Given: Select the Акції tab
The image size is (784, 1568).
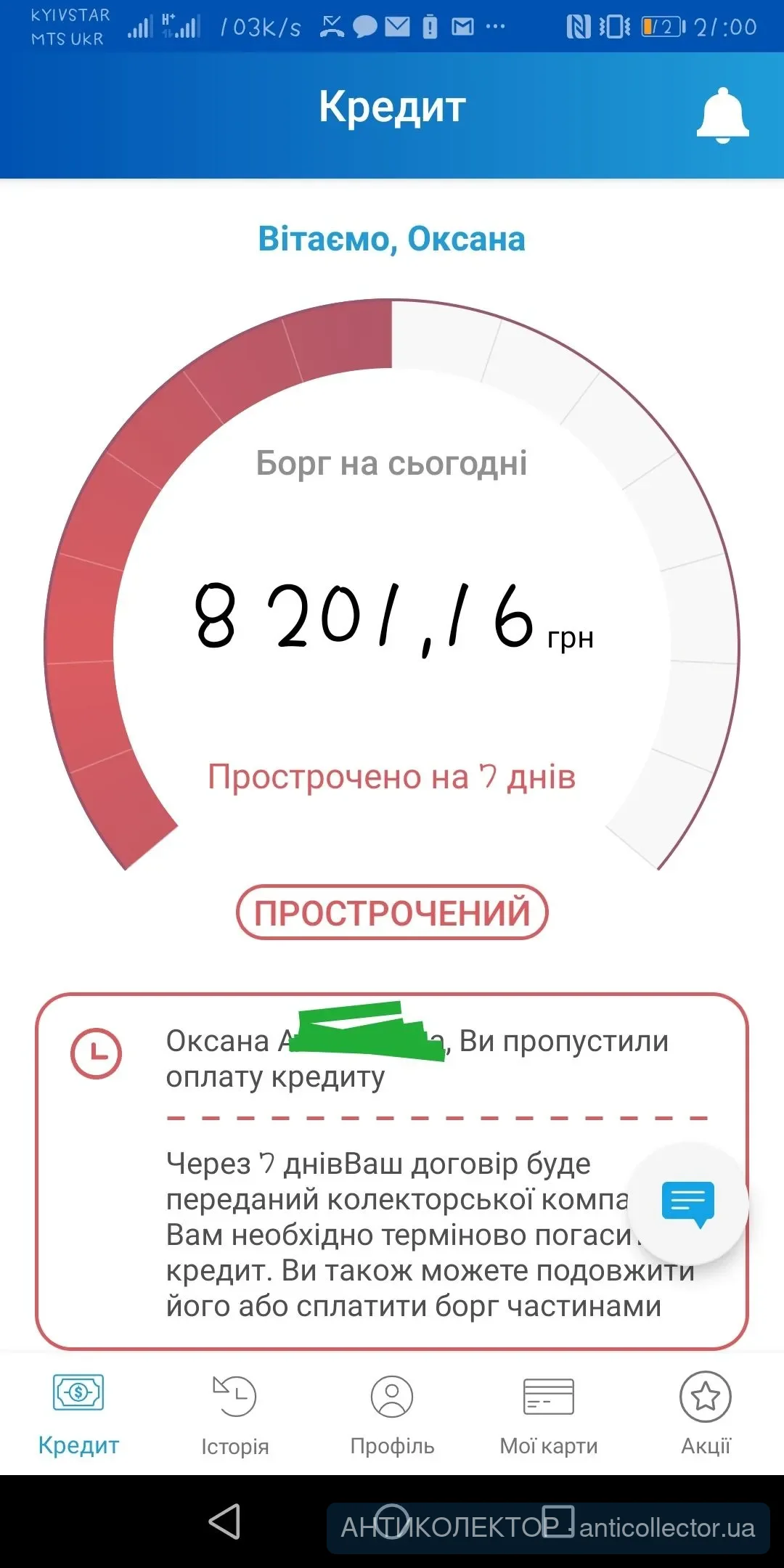Looking at the screenshot, I should 706,1413.
